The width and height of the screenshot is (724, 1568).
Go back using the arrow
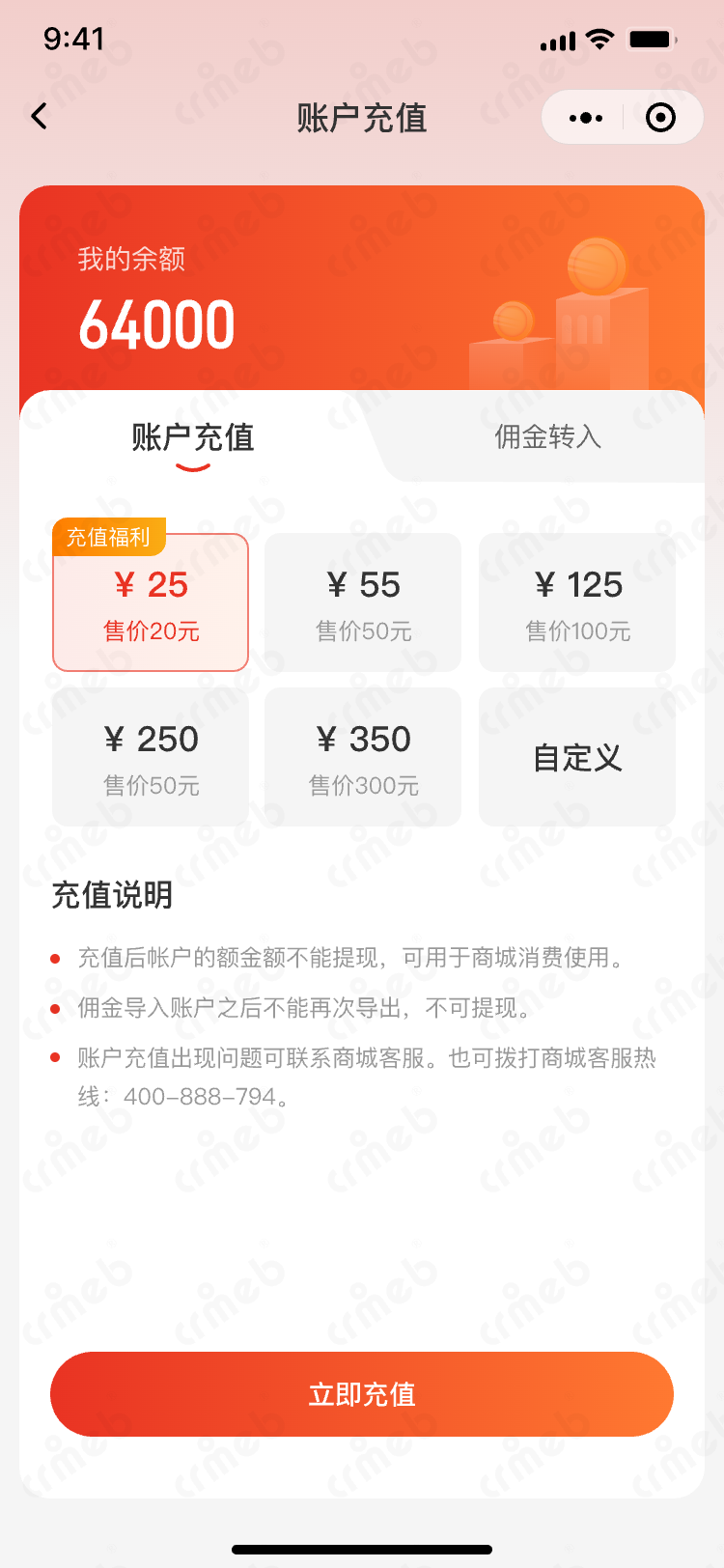(40, 117)
